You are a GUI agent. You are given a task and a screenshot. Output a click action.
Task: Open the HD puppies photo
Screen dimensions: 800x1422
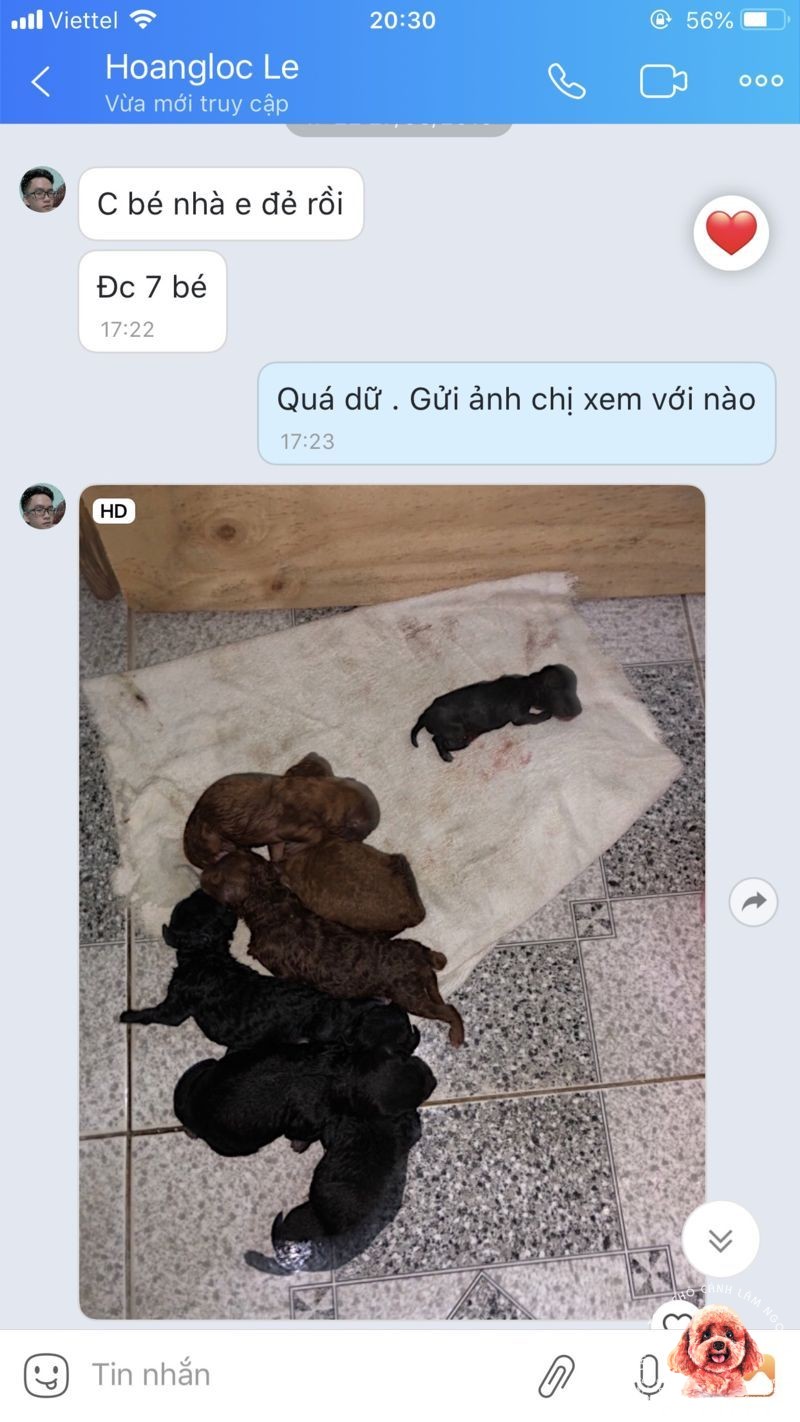(392, 900)
